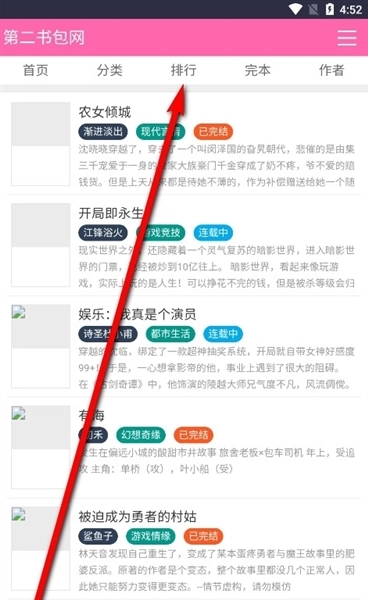Tap the 幻想奇缘 category chip
The height and width of the screenshot is (600, 368).
[141, 435]
